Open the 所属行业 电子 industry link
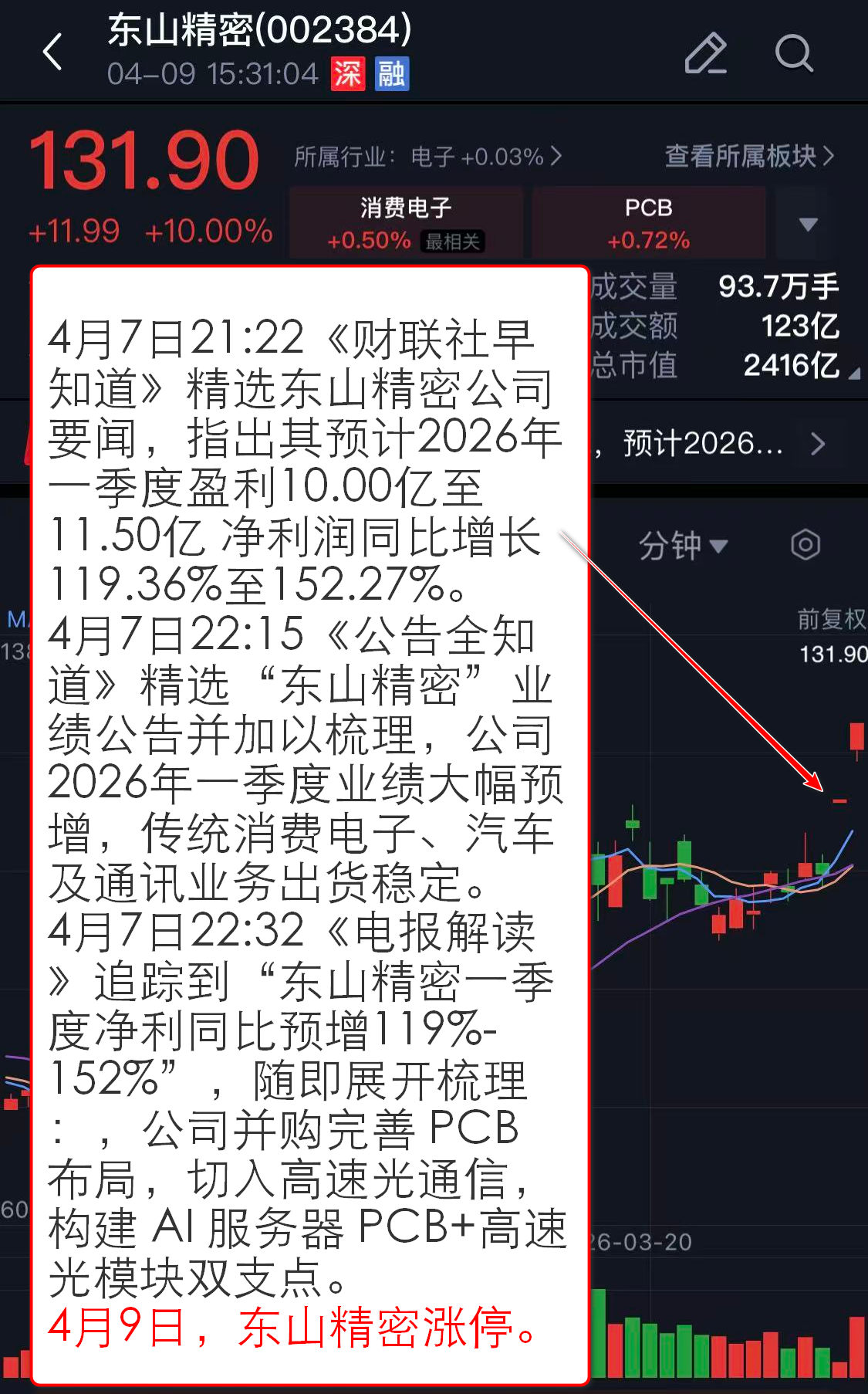Image resolution: width=868 pixels, height=1394 pixels. click(427, 157)
